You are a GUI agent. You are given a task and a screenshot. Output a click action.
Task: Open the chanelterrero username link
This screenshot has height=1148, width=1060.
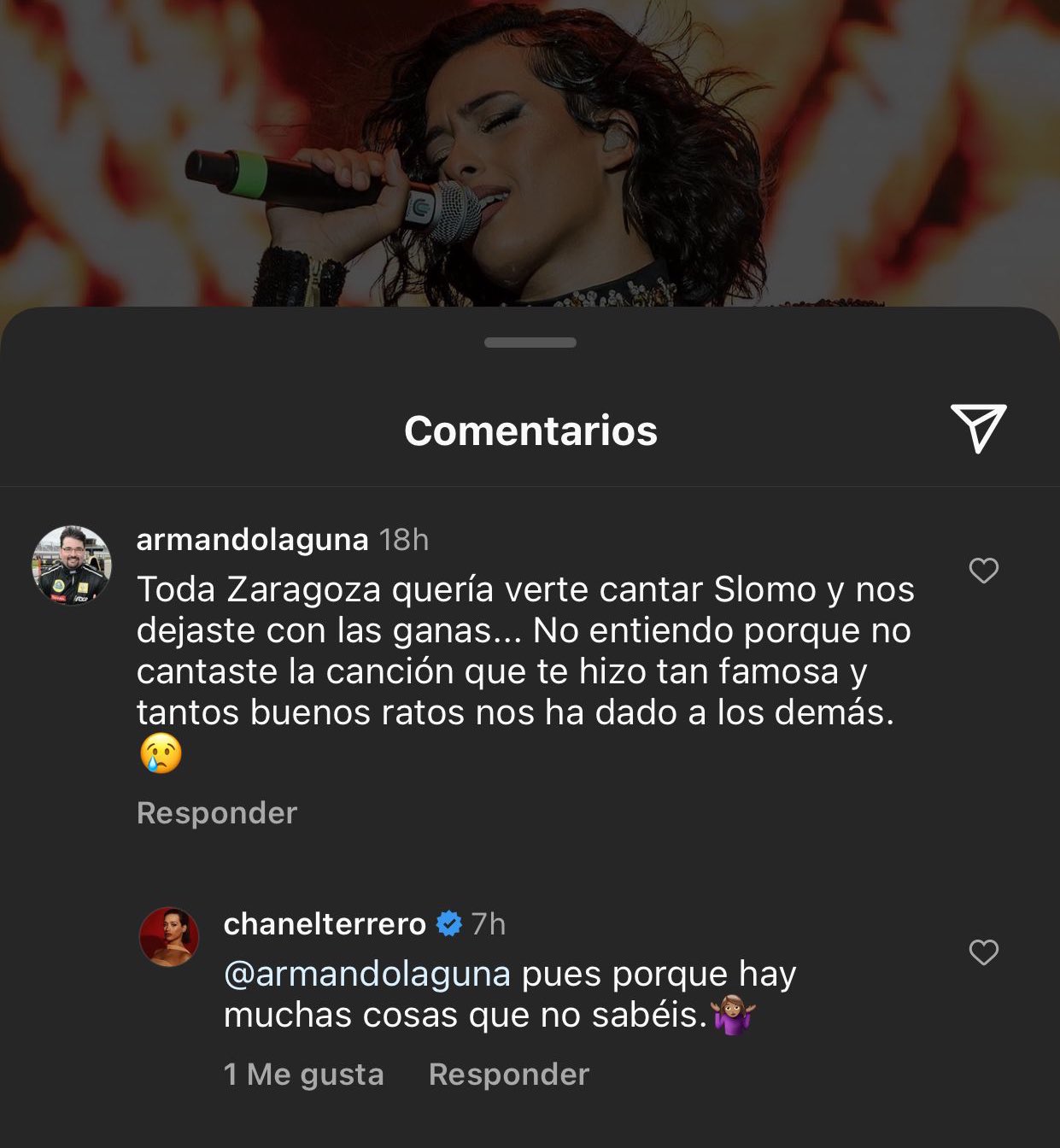click(325, 923)
